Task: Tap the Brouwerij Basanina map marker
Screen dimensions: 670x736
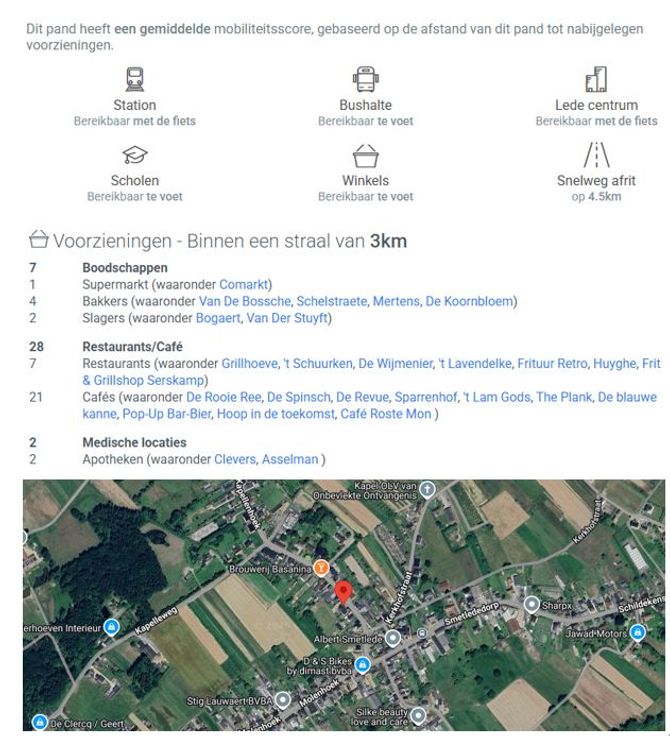Action: [321, 568]
